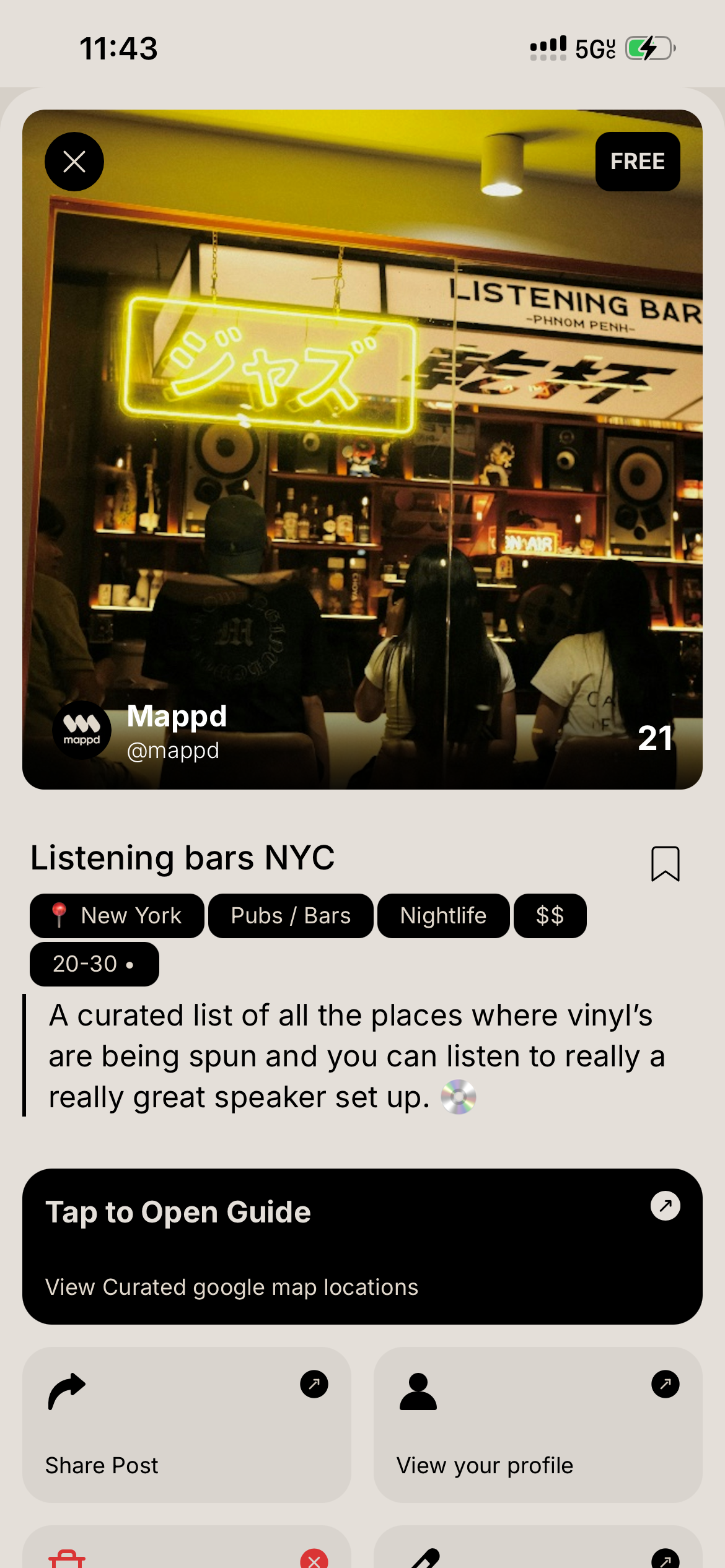Open the card with the pencil icon
This screenshot has width=725, height=1568.
coord(538,1548)
